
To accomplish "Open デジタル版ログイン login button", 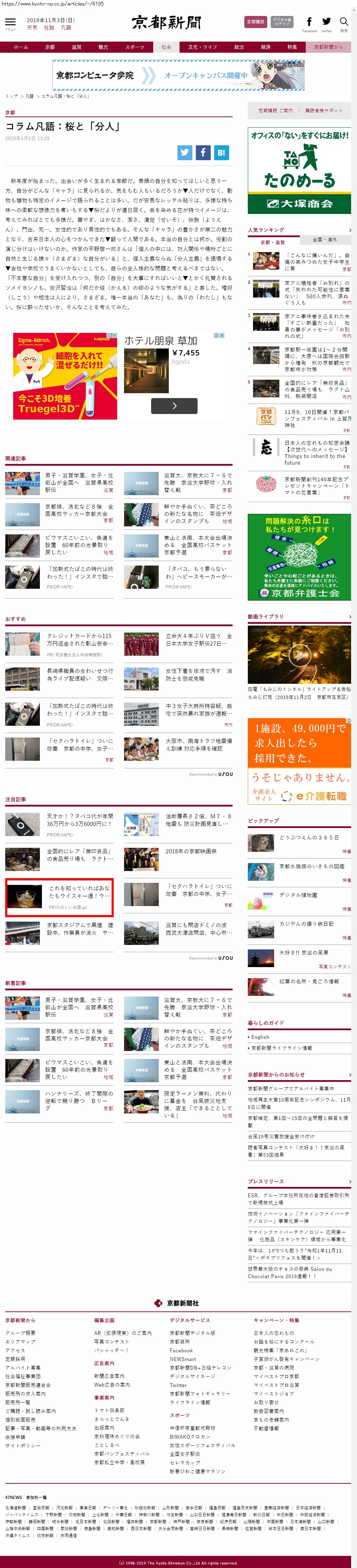I will tap(281, 22).
